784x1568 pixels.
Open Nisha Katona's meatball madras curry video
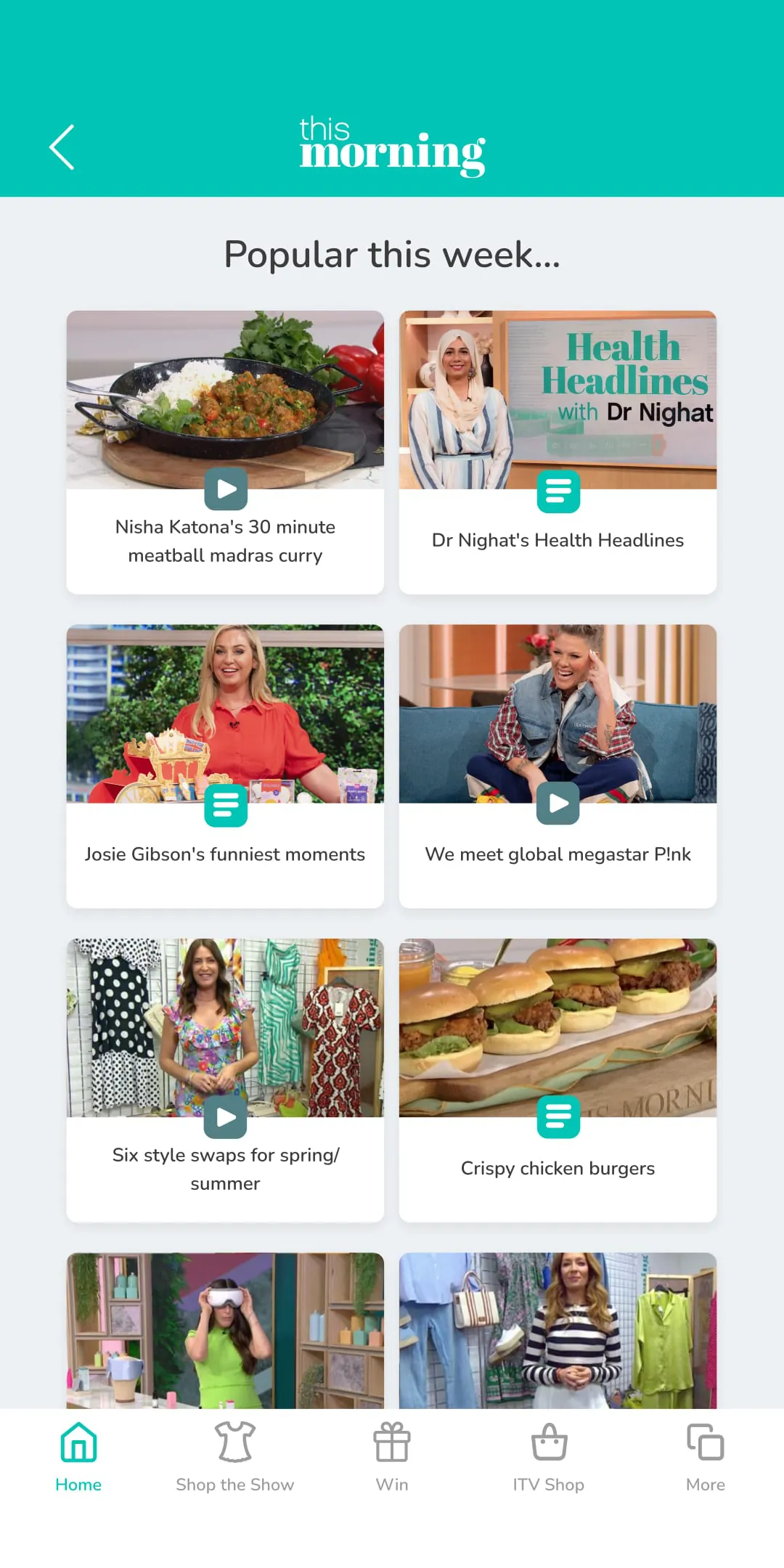(x=225, y=452)
